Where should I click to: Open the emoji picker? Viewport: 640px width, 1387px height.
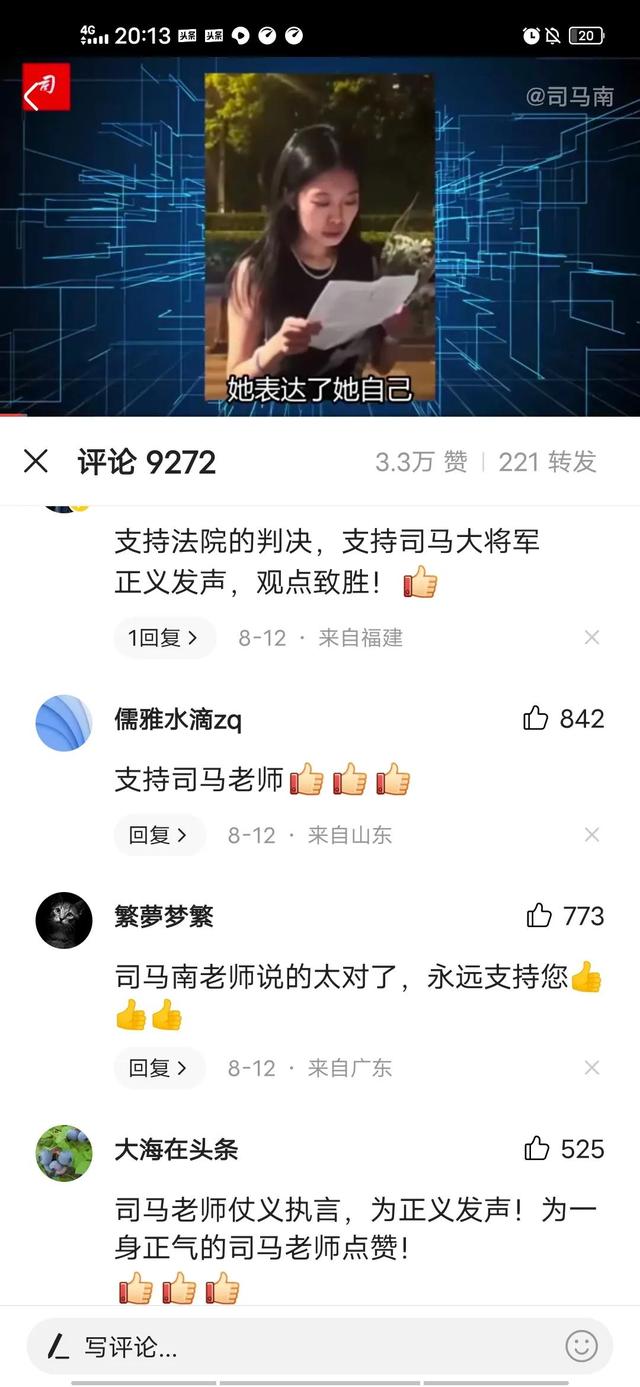point(582,1346)
